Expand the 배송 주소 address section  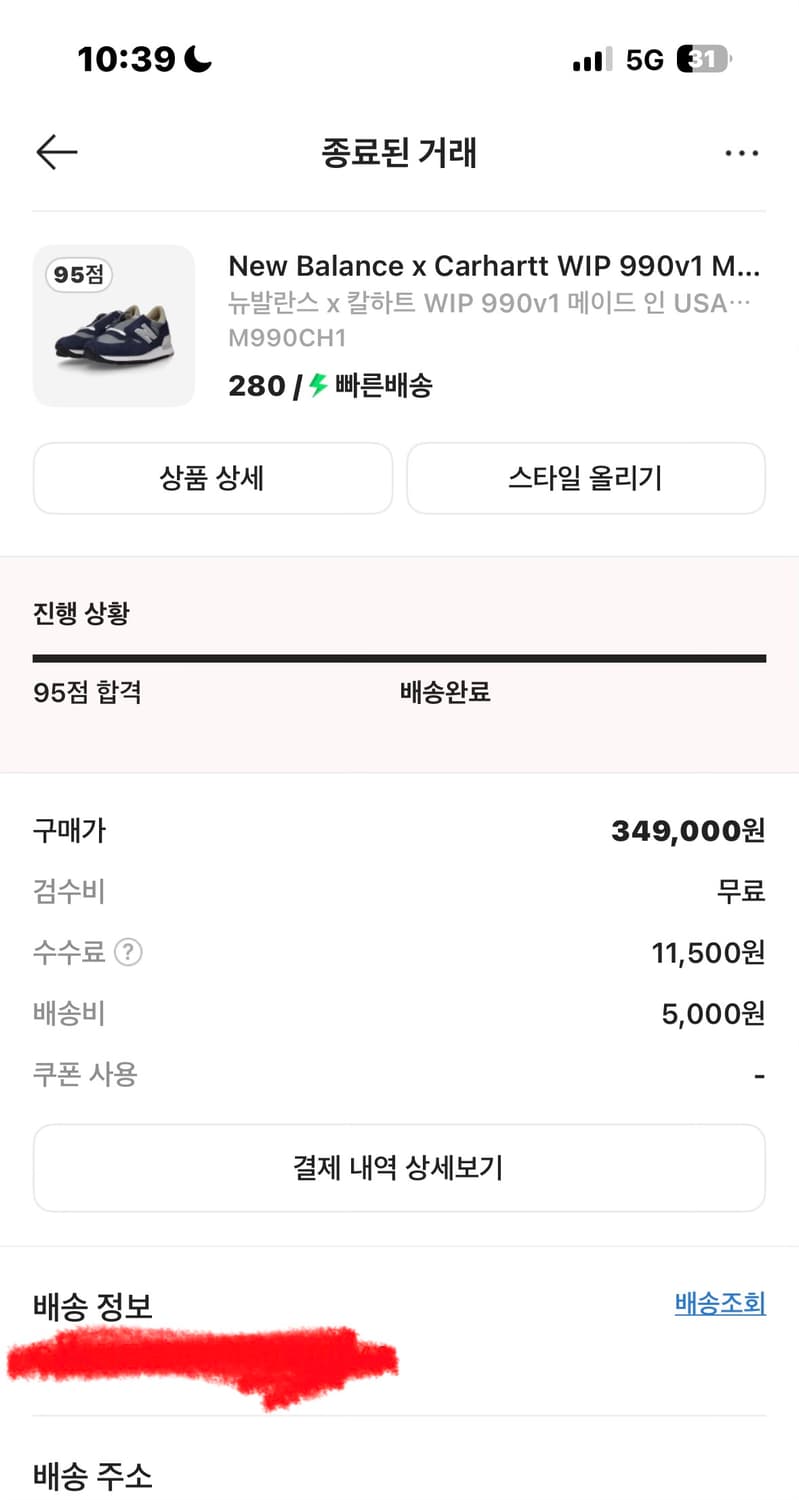tap(91, 1474)
